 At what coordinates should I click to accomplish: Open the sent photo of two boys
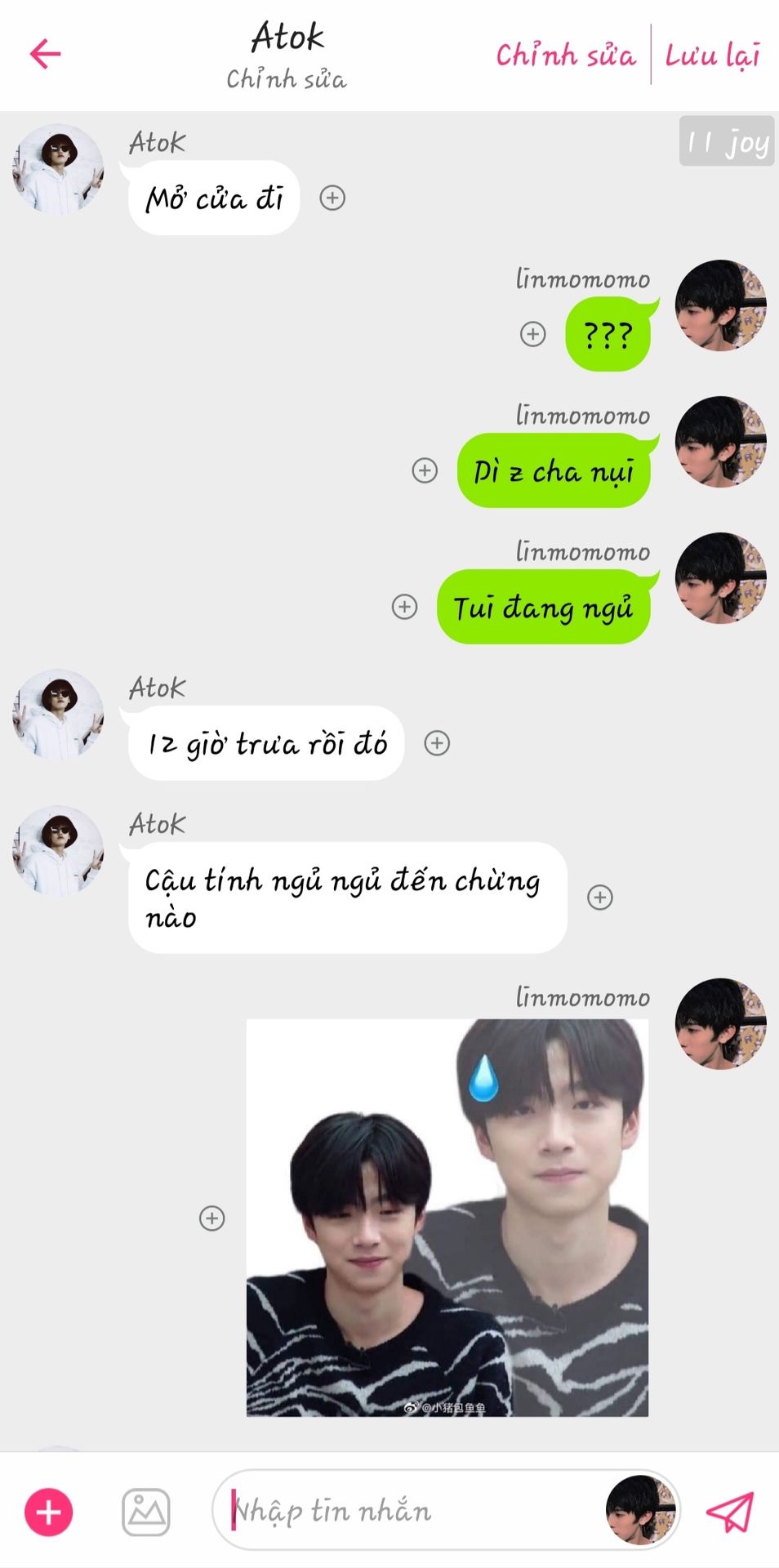pos(447,1218)
